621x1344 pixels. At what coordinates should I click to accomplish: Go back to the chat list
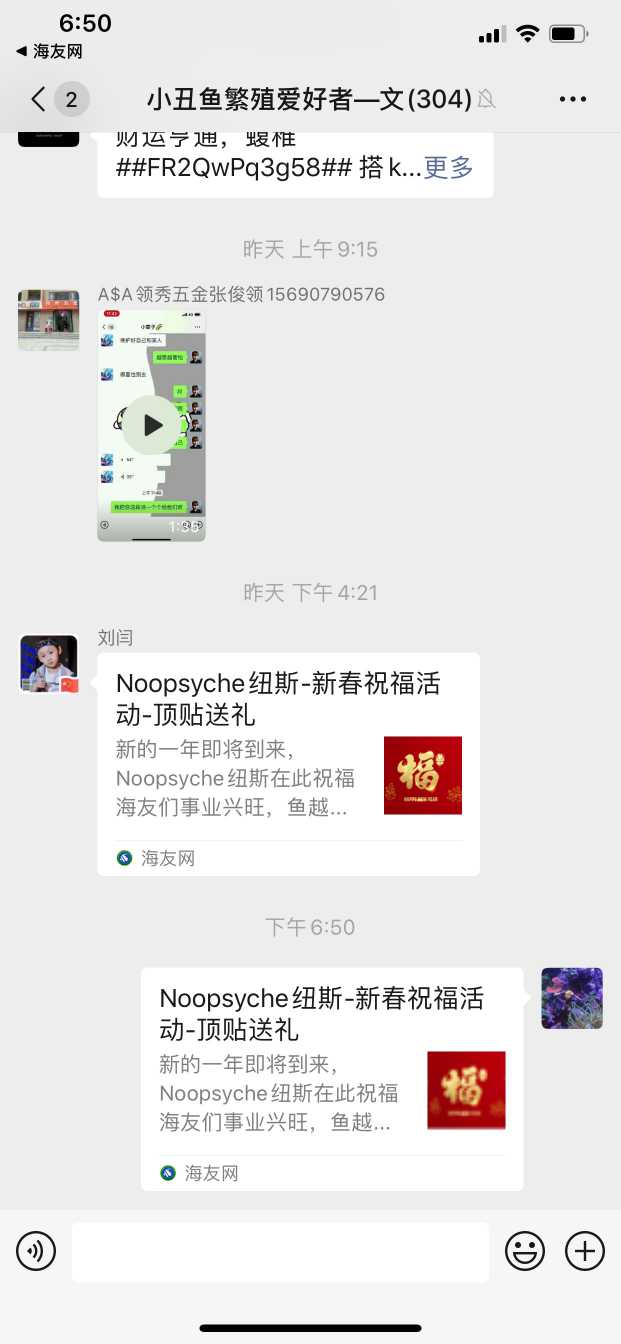tap(40, 99)
